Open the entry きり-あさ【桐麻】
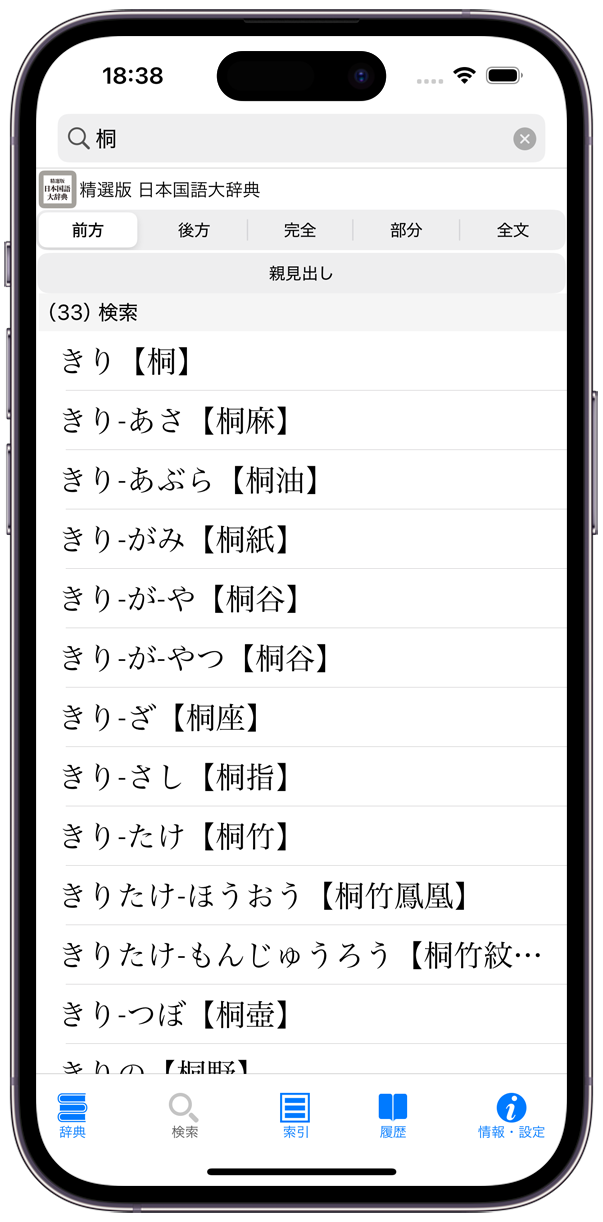The width and height of the screenshot is (603, 1222). click(x=301, y=421)
